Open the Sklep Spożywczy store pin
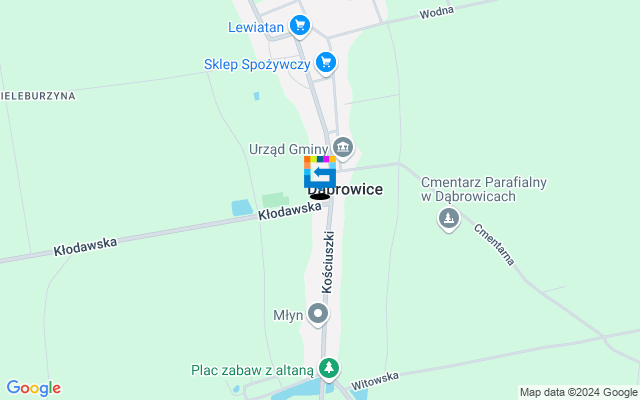The image size is (640, 400). (x=324, y=63)
